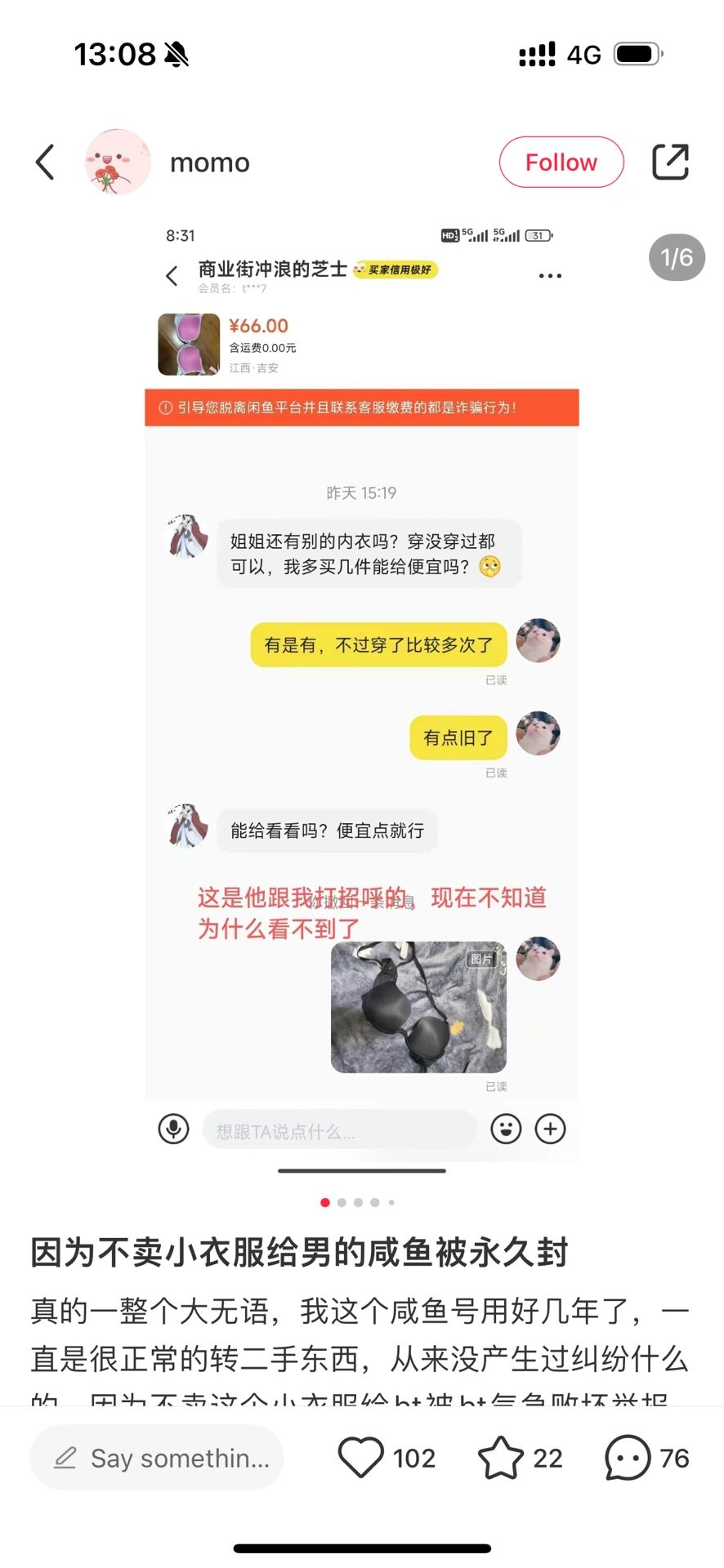Go back from this post
Screen dimensions: 724x1568
coord(46,162)
